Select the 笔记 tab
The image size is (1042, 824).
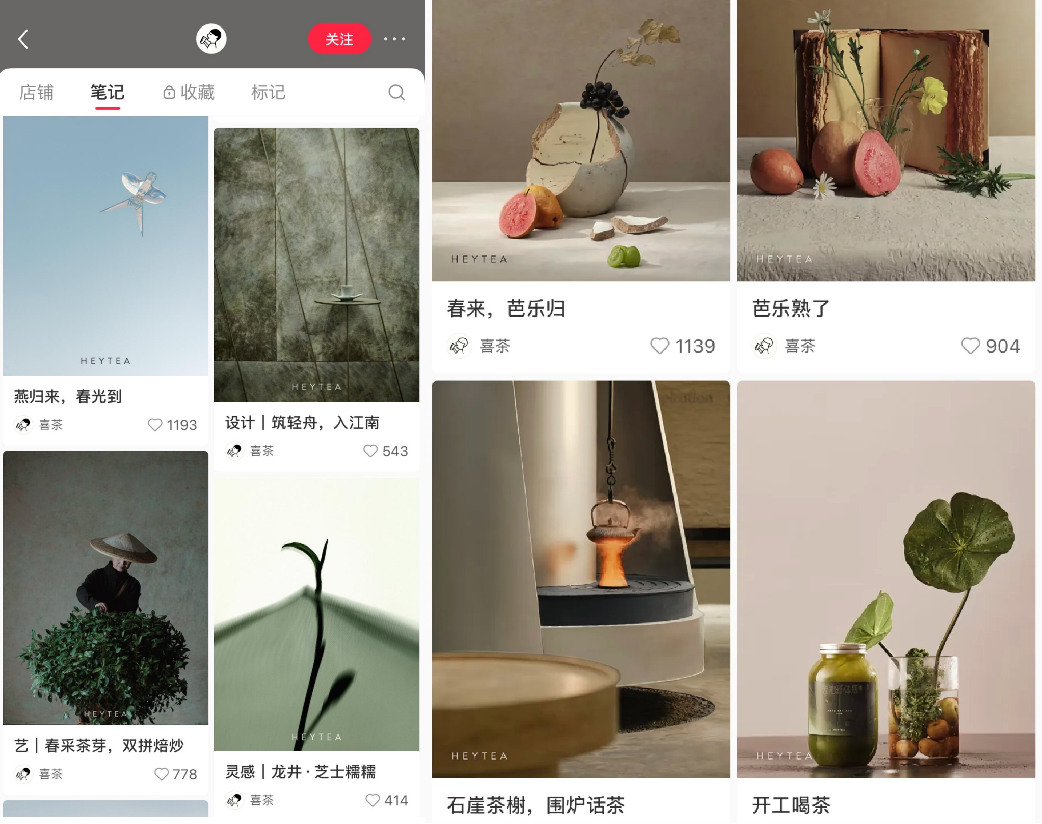click(x=107, y=92)
